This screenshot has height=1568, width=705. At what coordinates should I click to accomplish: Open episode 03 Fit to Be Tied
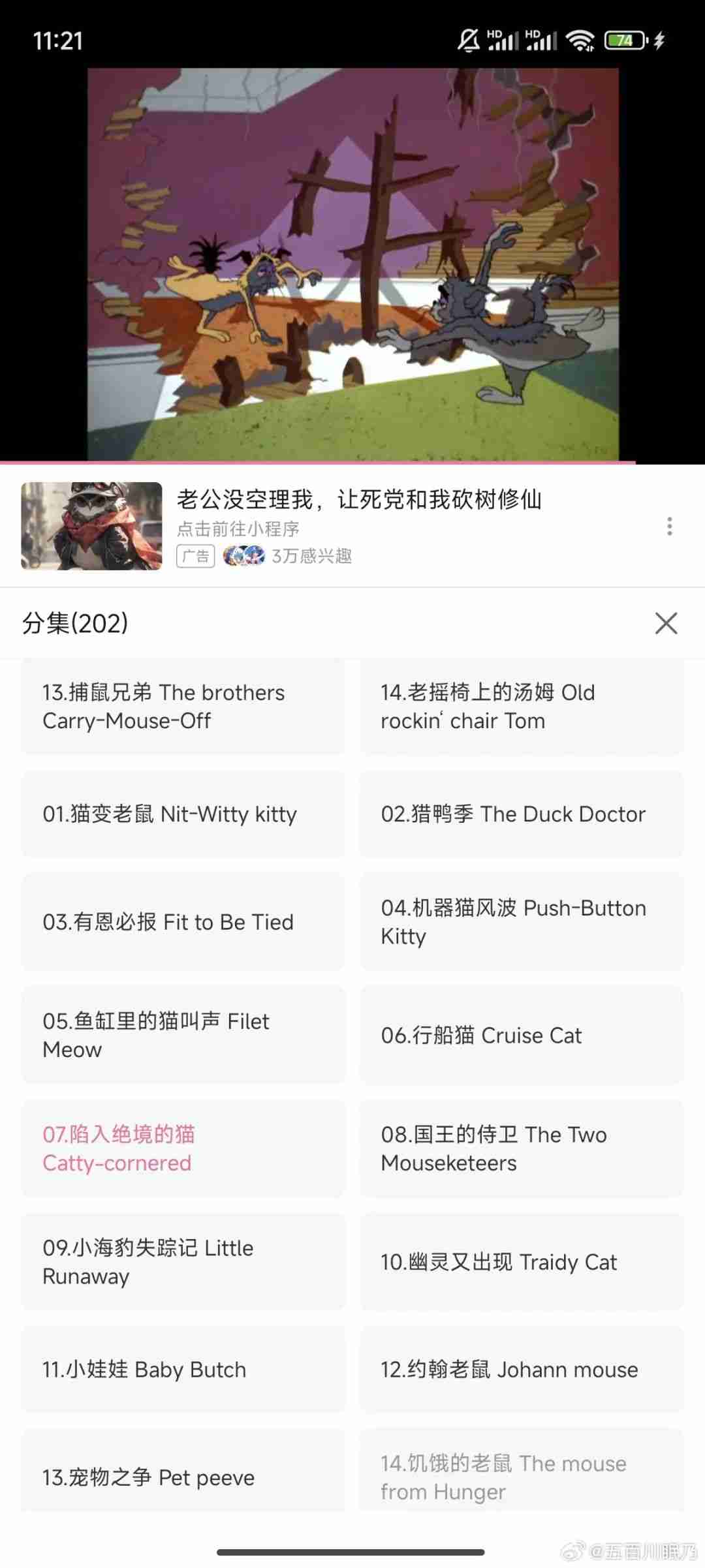point(183,922)
